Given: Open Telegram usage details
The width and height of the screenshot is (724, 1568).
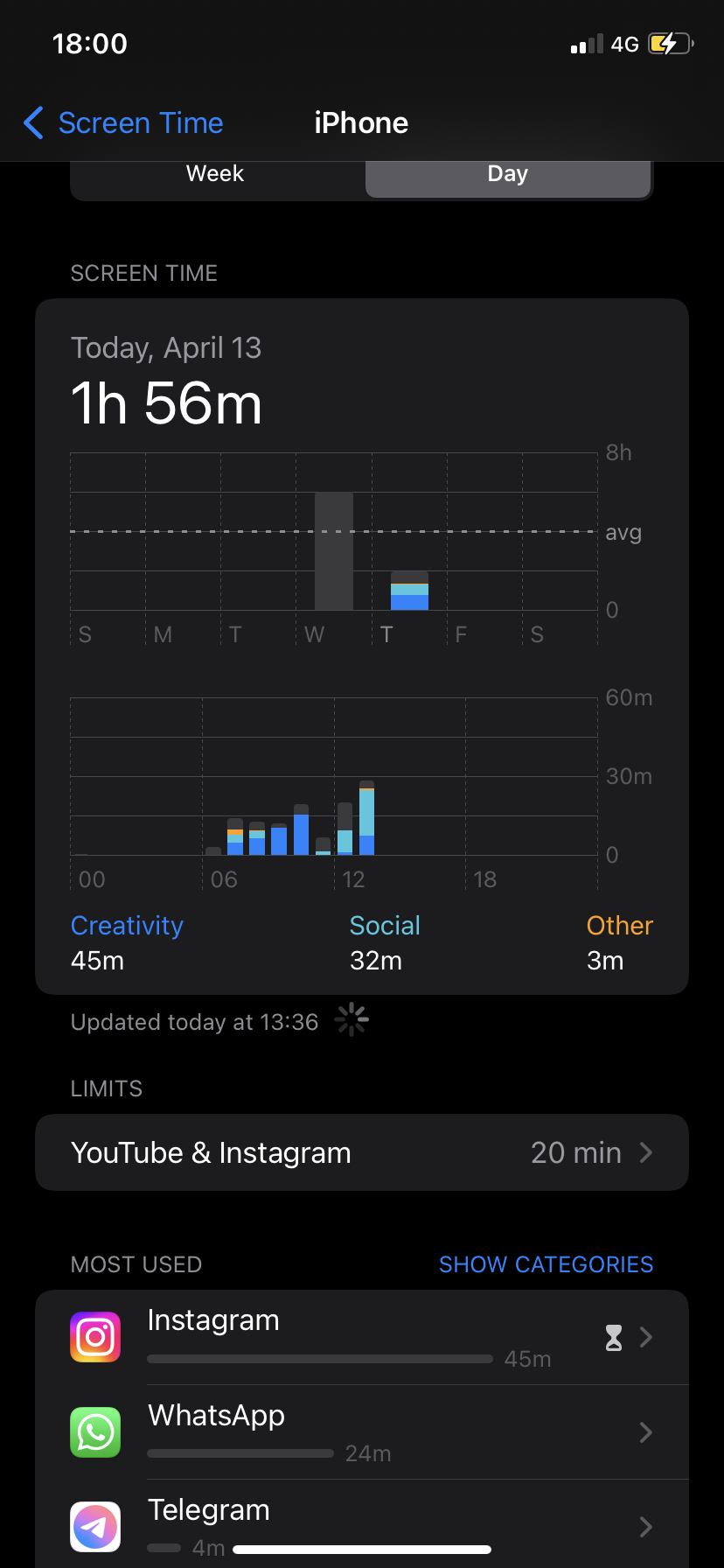Looking at the screenshot, I should tap(362, 1526).
